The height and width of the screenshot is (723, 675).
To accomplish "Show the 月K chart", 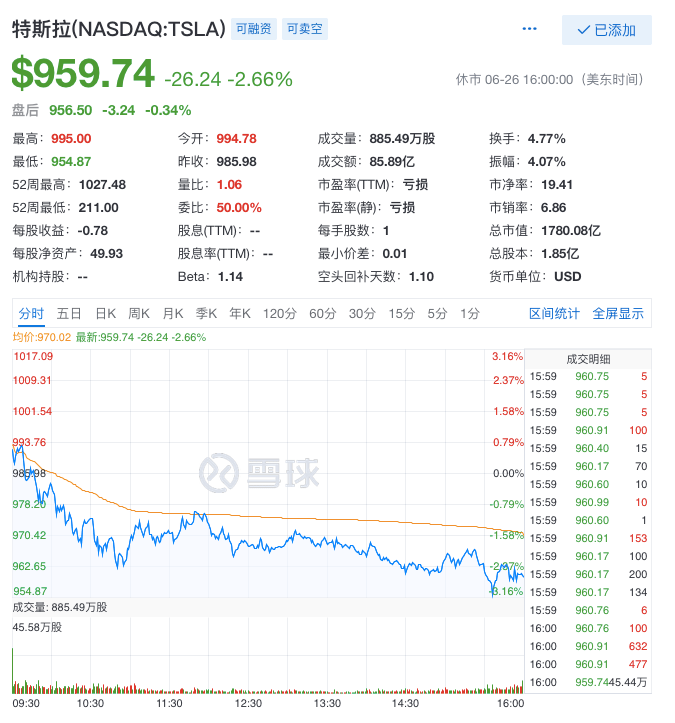I will pyautogui.click(x=173, y=313).
